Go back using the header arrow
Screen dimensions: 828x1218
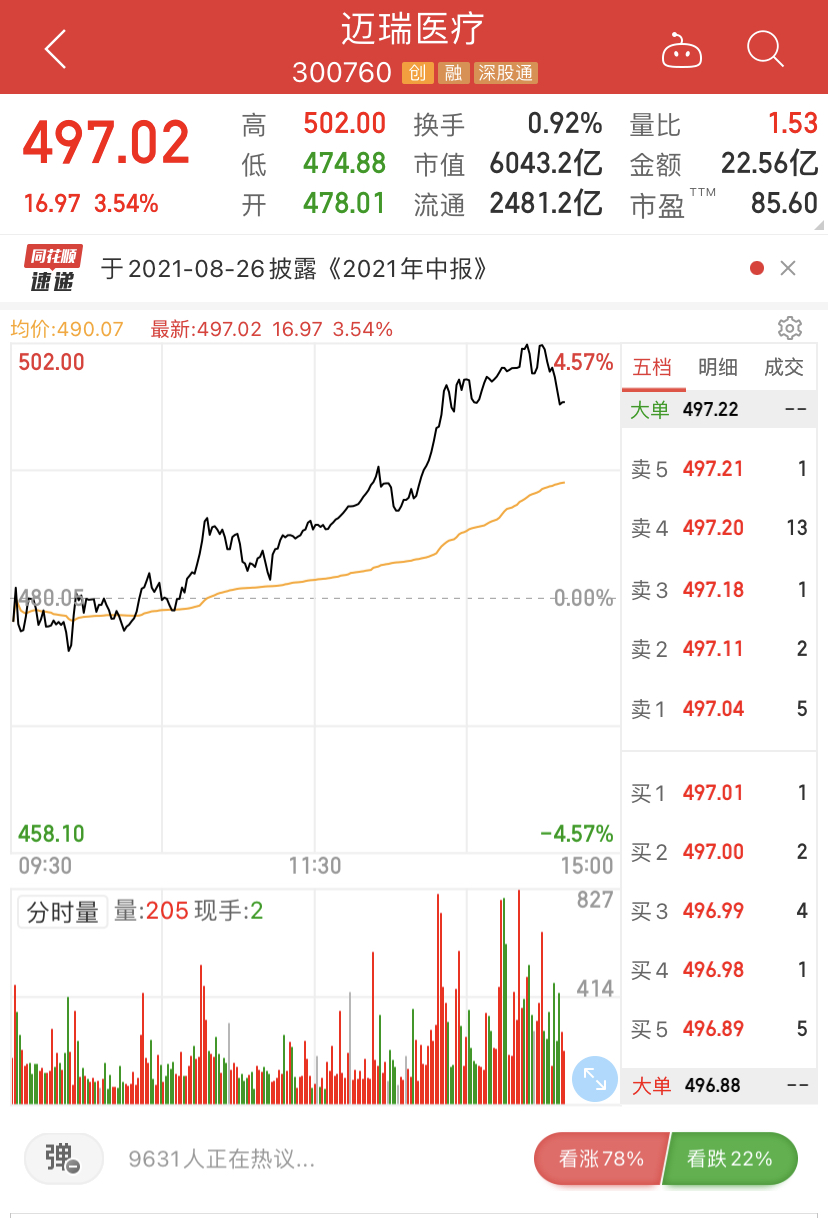coord(55,49)
